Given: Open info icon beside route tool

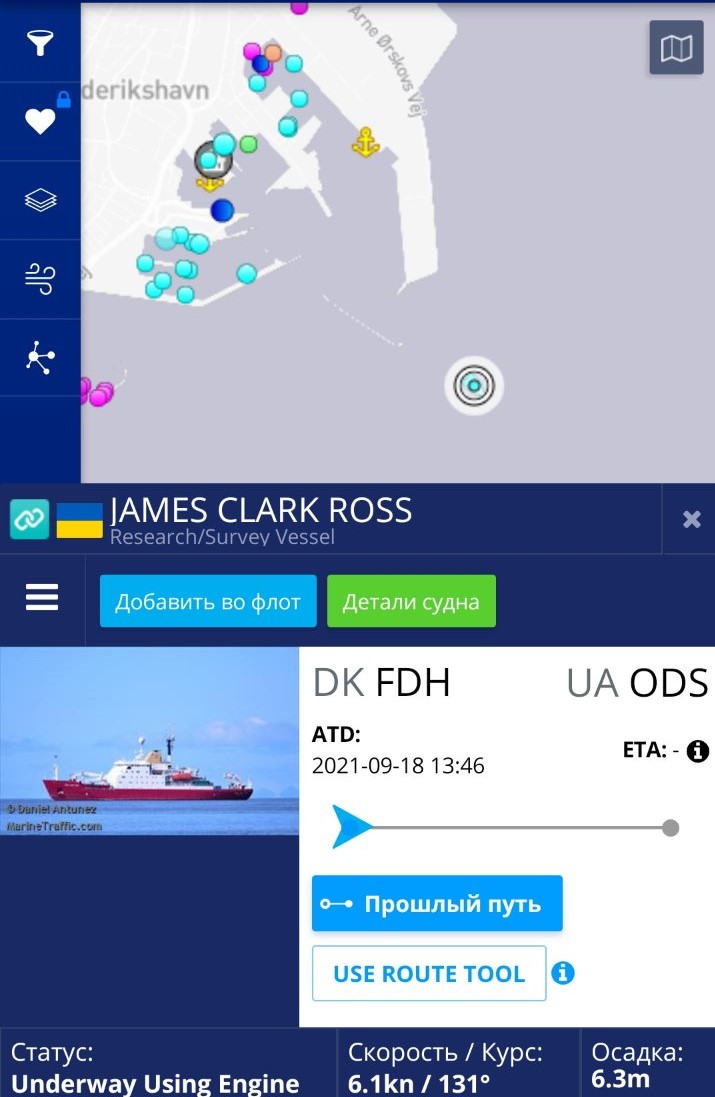Looking at the screenshot, I should coord(563,973).
